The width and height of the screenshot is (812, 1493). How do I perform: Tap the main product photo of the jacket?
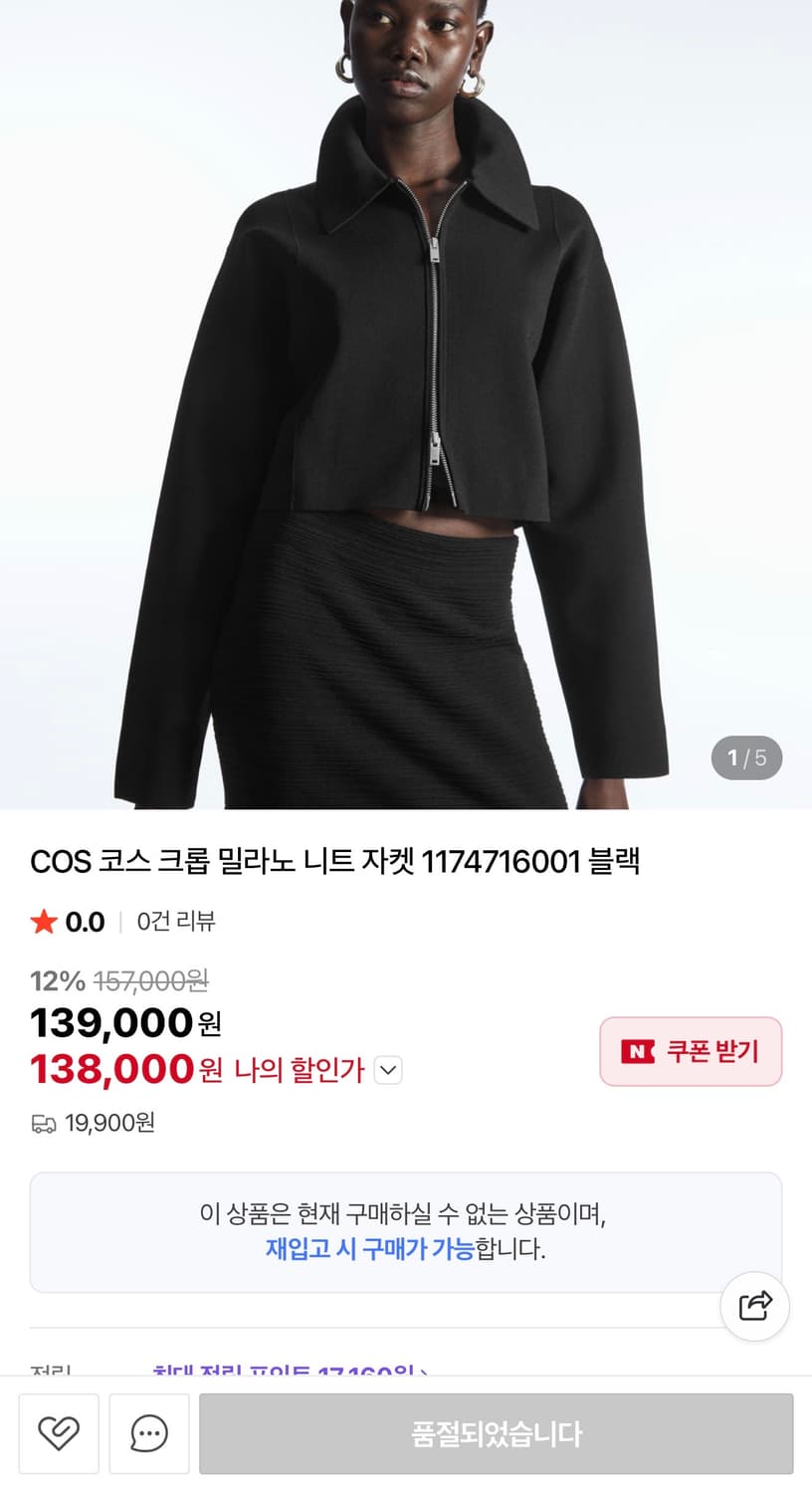tap(406, 398)
